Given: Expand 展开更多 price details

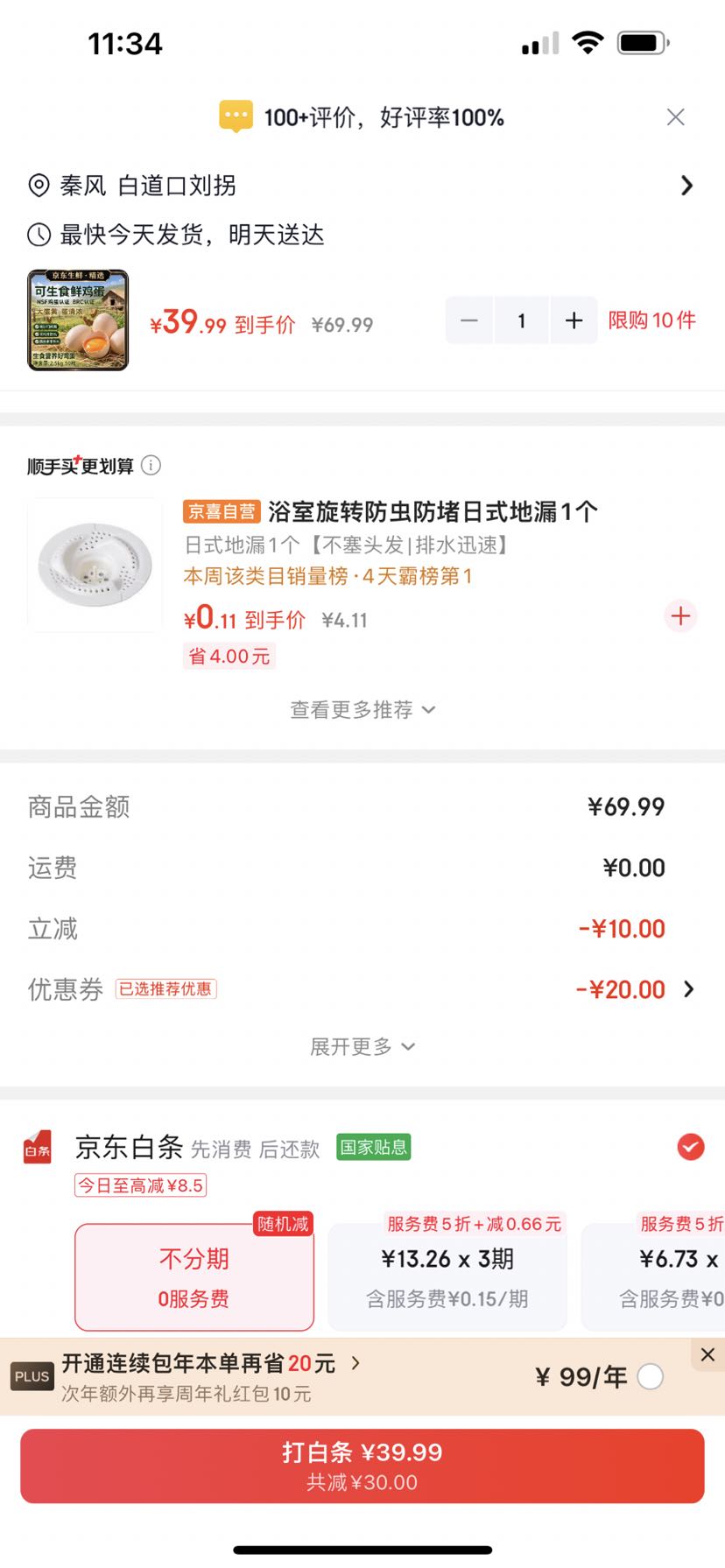Looking at the screenshot, I should (x=362, y=1046).
